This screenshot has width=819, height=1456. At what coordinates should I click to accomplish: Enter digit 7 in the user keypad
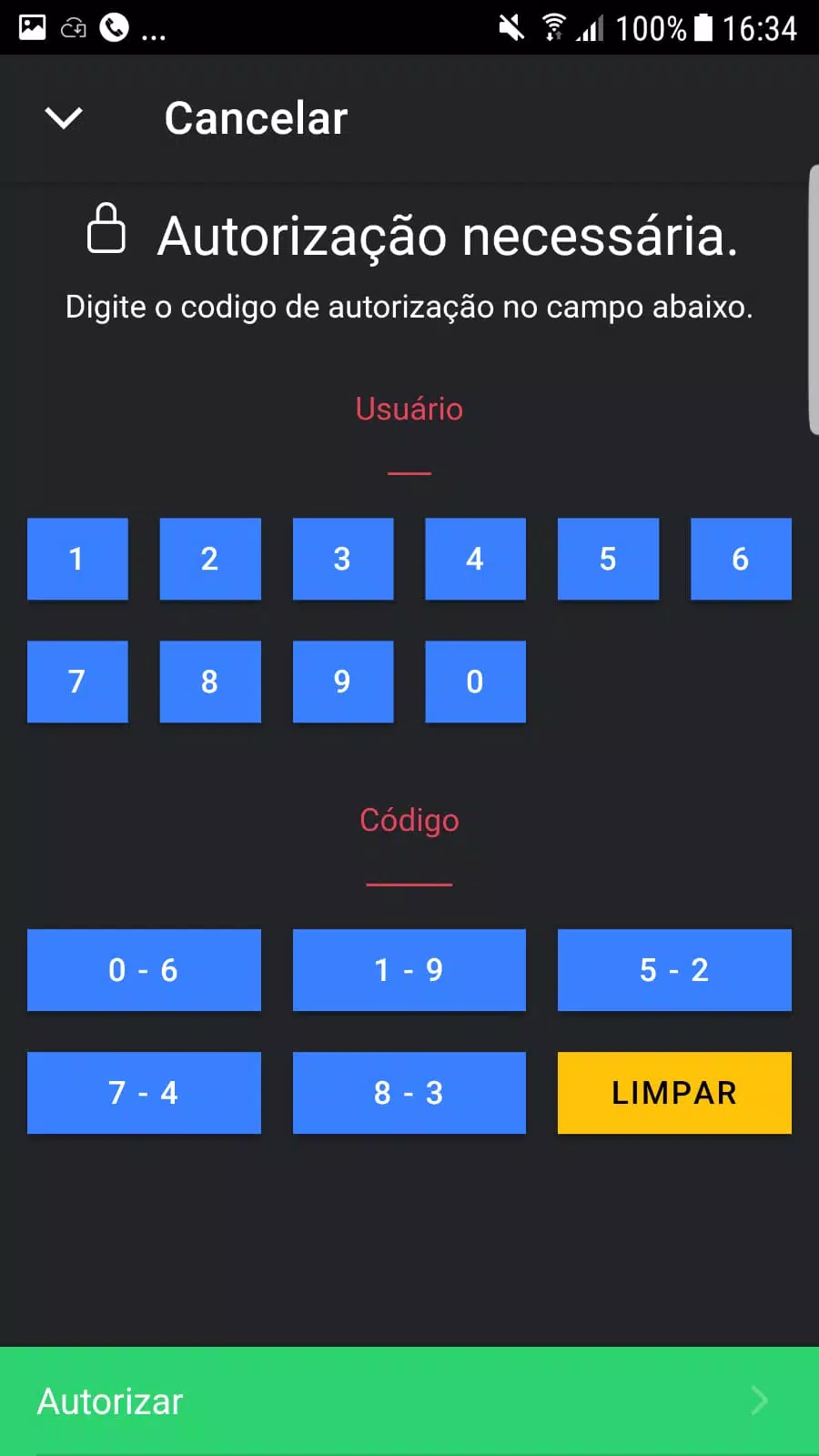tap(77, 682)
